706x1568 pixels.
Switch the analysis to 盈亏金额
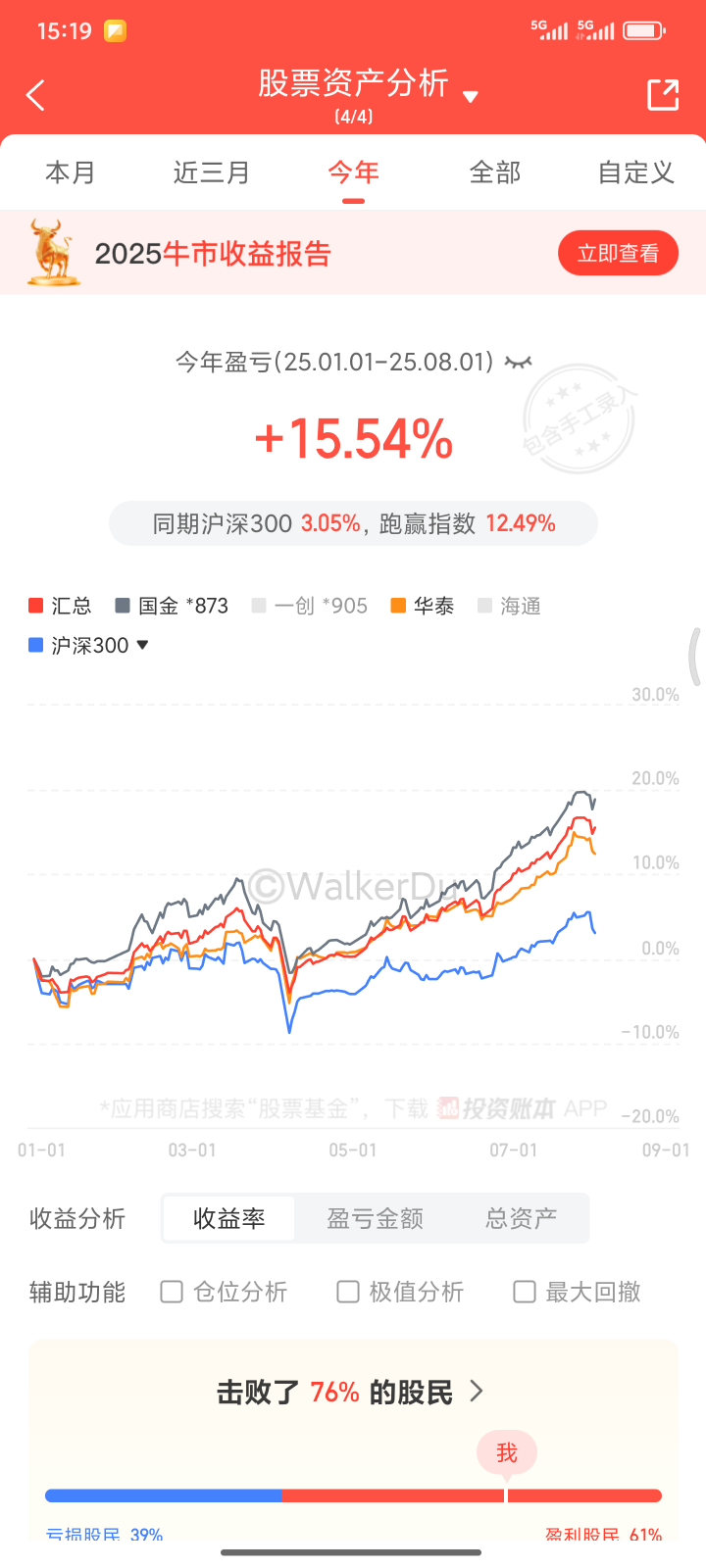376,1218
